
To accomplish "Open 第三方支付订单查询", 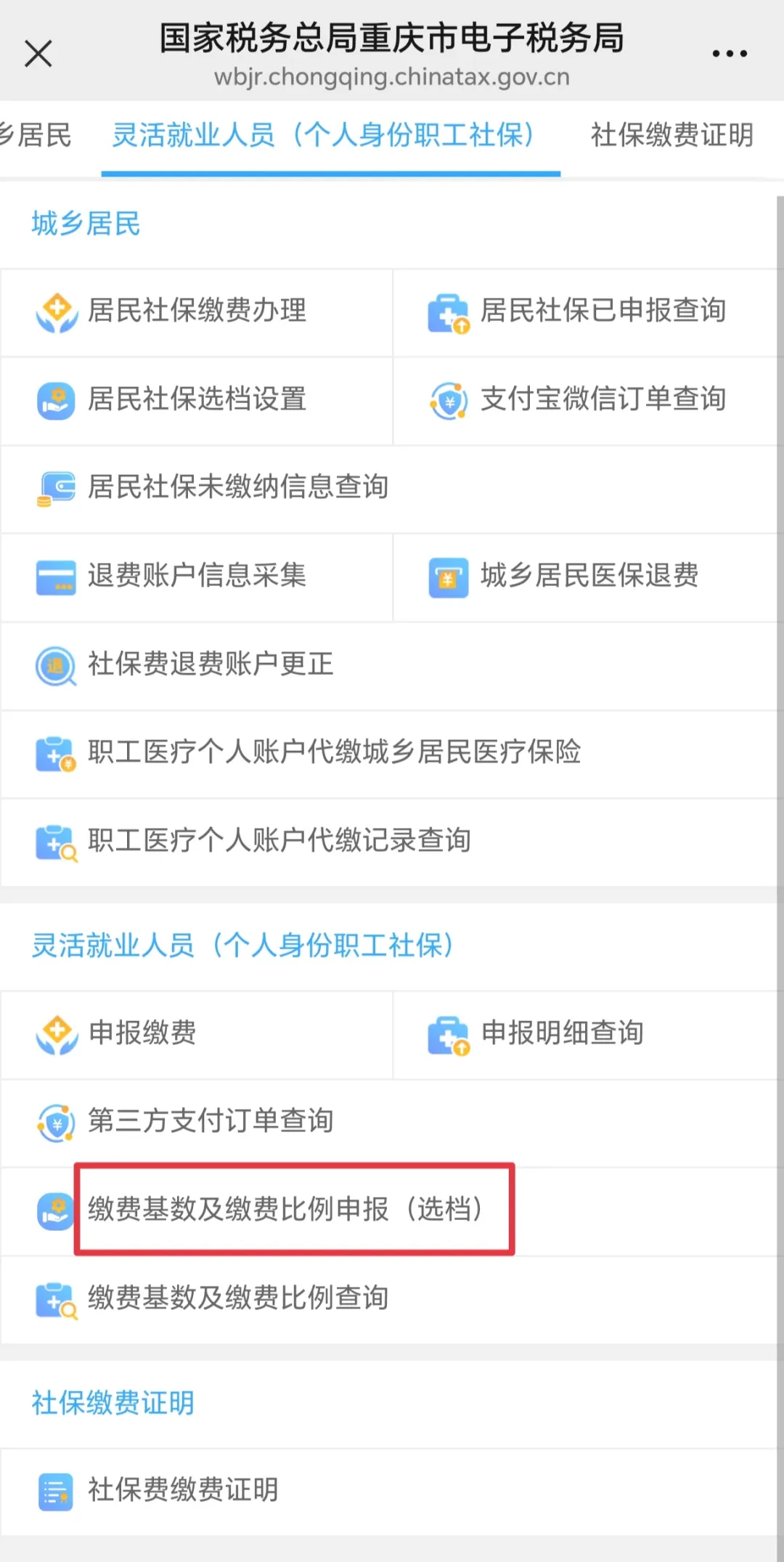I will (x=211, y=1121).
